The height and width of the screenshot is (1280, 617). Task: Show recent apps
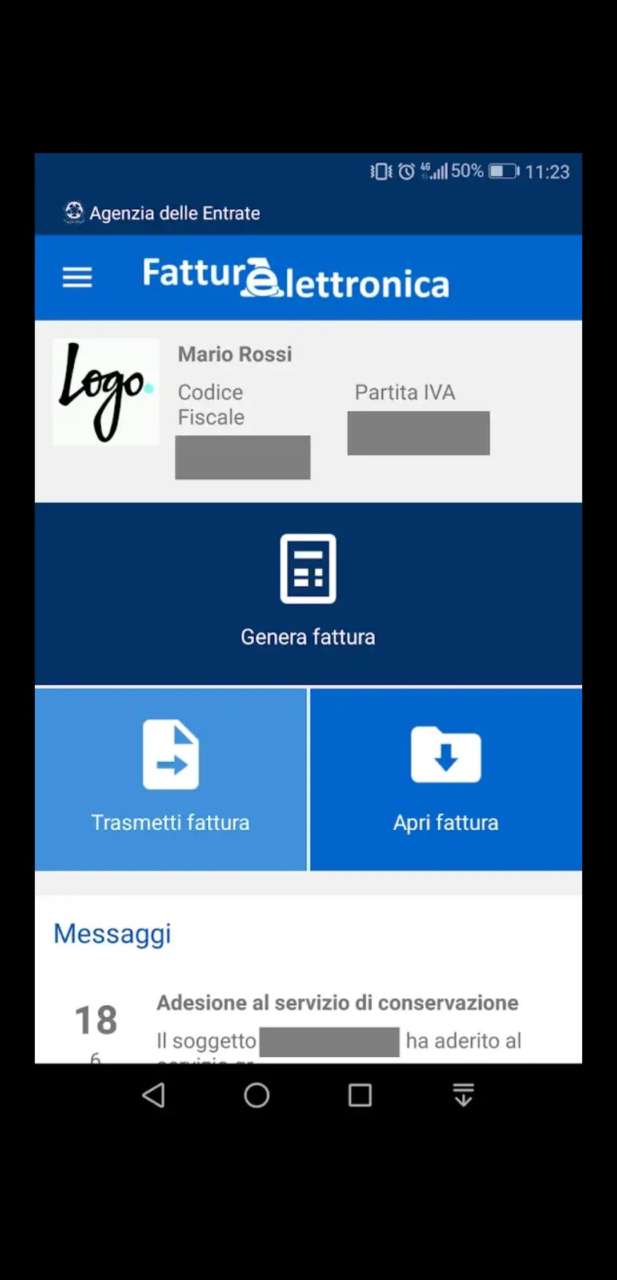[x=360, y=1095]
